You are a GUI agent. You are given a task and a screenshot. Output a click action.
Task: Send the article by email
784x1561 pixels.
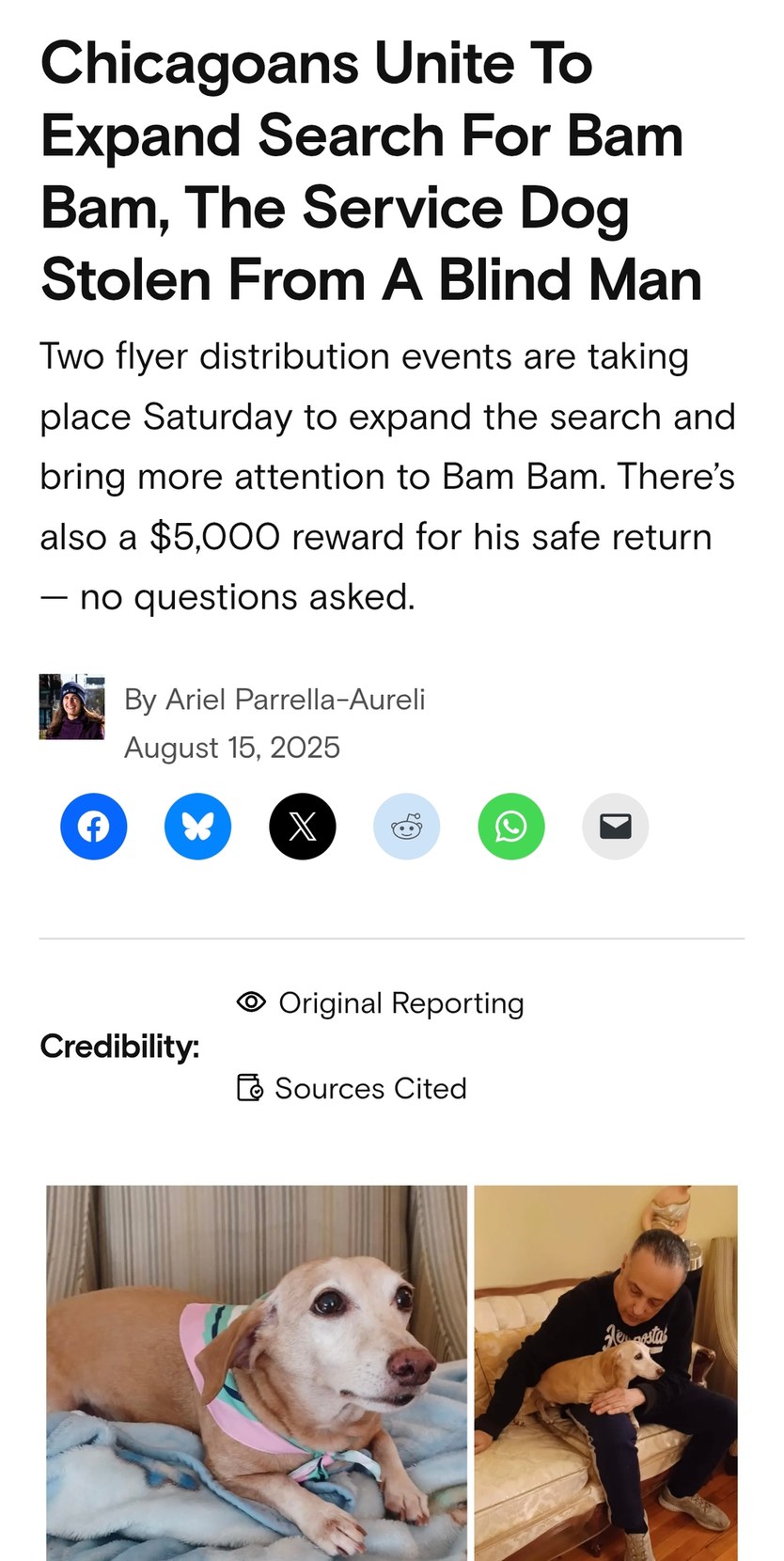pyautogui.click(x=616, y=827)
